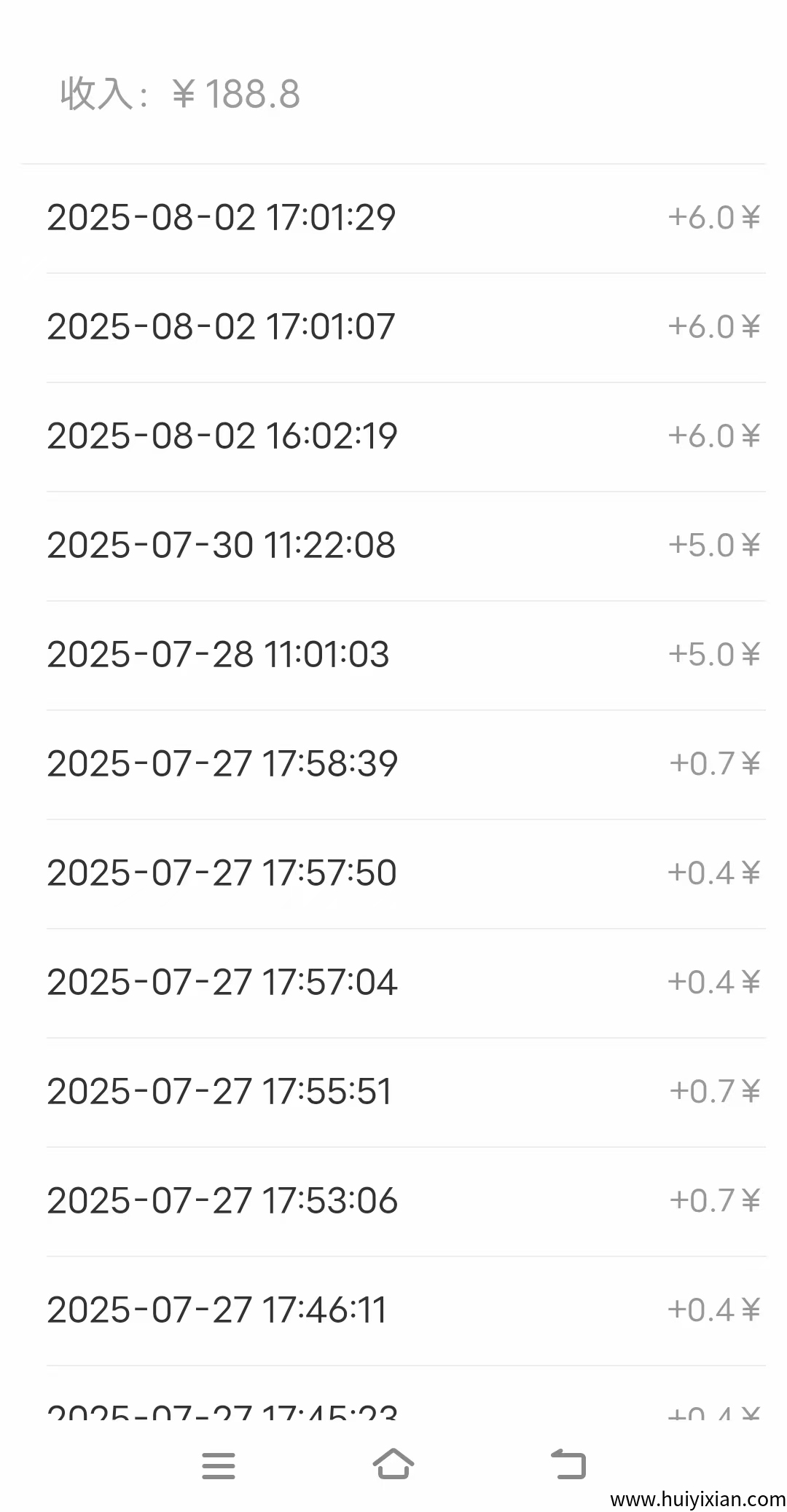Go back using the navigation bar
Screen dimensions: 787x1512
[568, 1464]
